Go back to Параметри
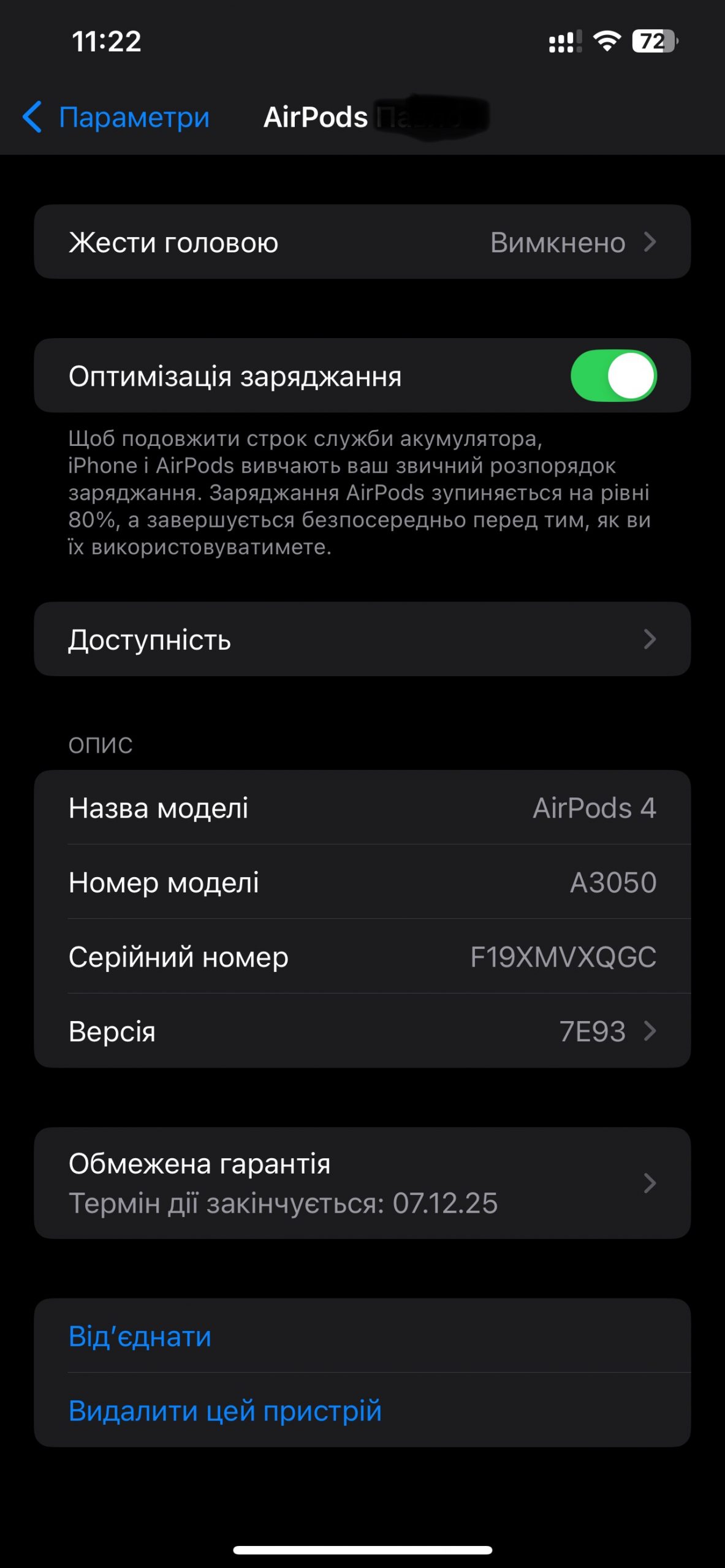The width and height of the screenshot is (725, 1568). point(116,117)
